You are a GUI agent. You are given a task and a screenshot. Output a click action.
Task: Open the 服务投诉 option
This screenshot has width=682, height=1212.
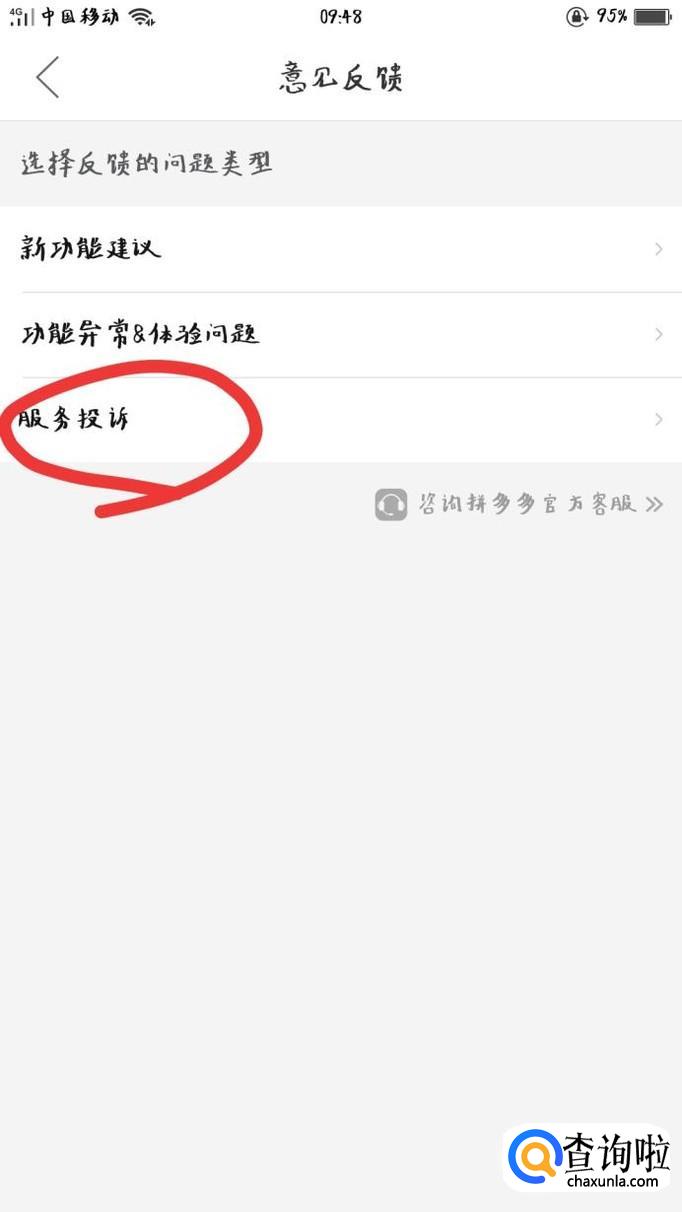coord(341,420)
